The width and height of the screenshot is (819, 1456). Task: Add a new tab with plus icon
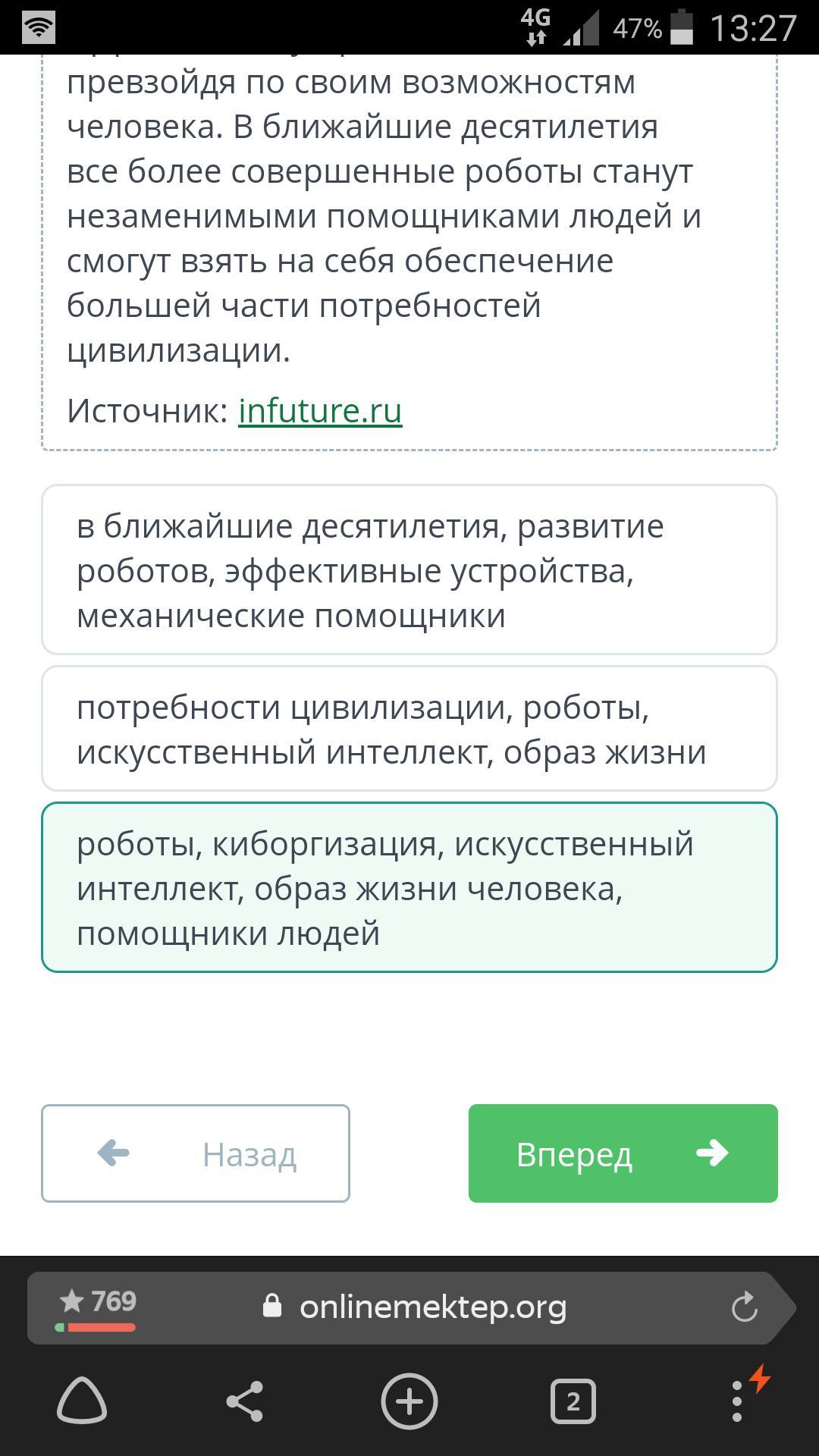(409, 1401)
